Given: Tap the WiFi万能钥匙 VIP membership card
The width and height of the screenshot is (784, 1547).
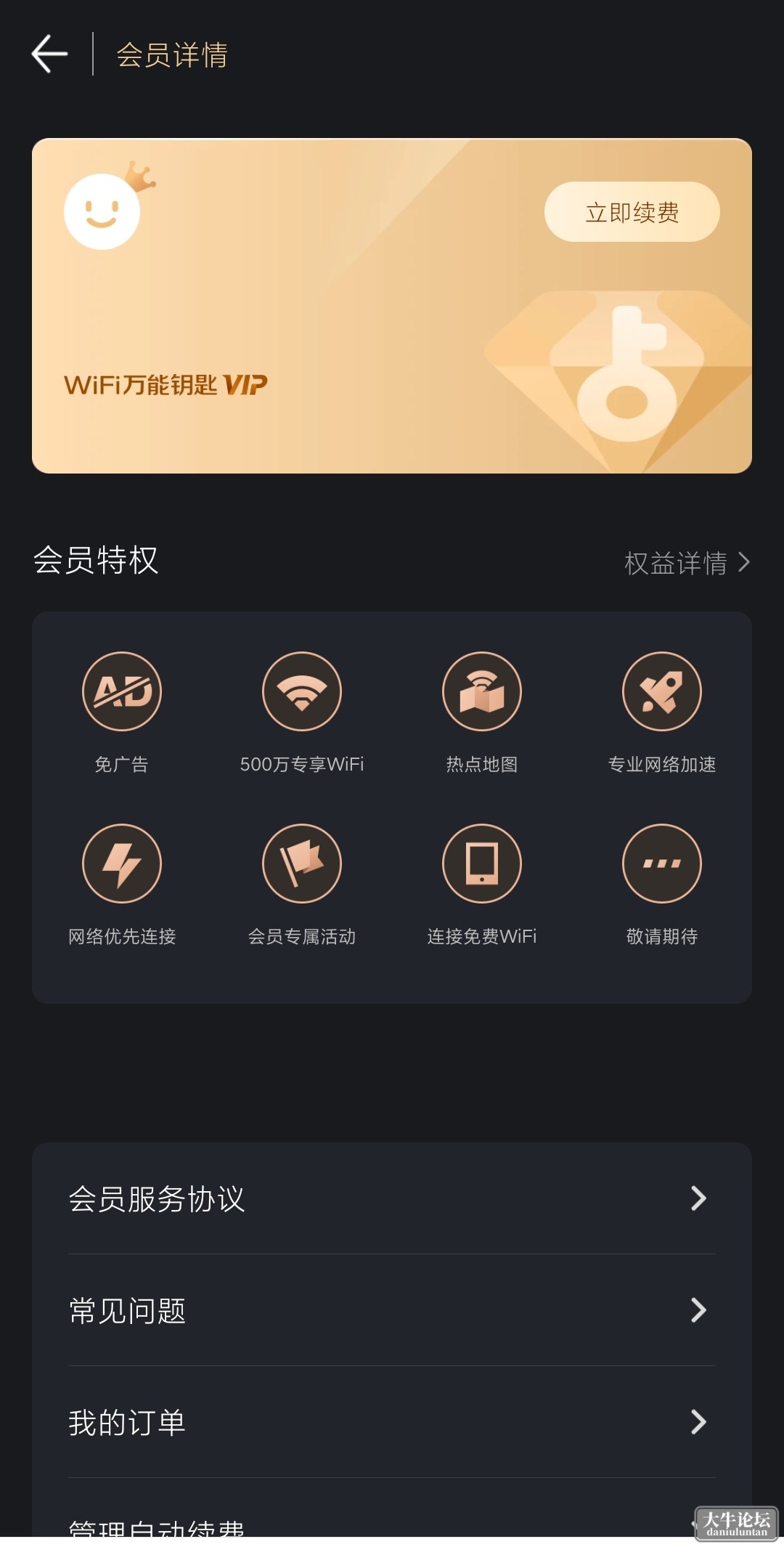Looking at the screenshot, I should (x=392, y=306).
